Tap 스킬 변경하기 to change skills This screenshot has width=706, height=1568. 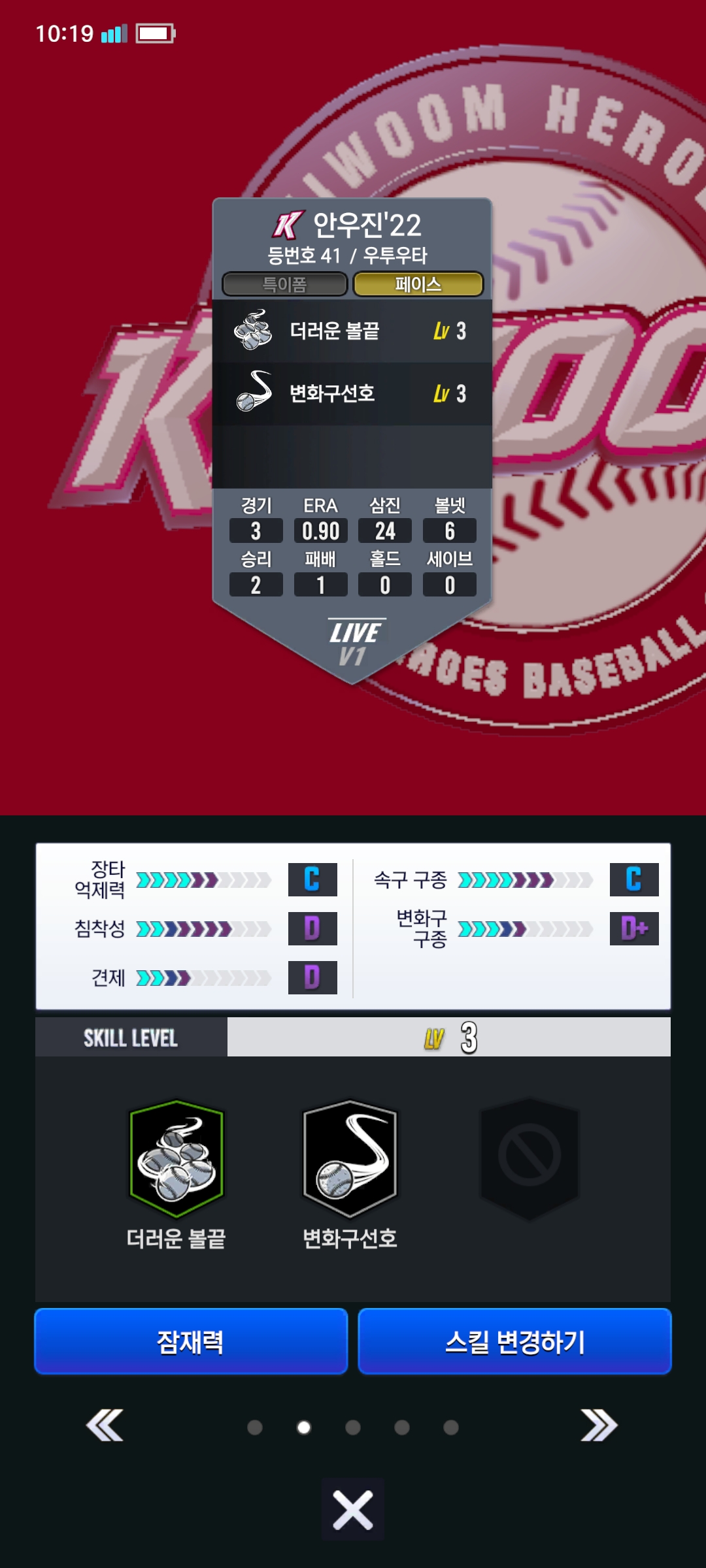click(514, 1341)
